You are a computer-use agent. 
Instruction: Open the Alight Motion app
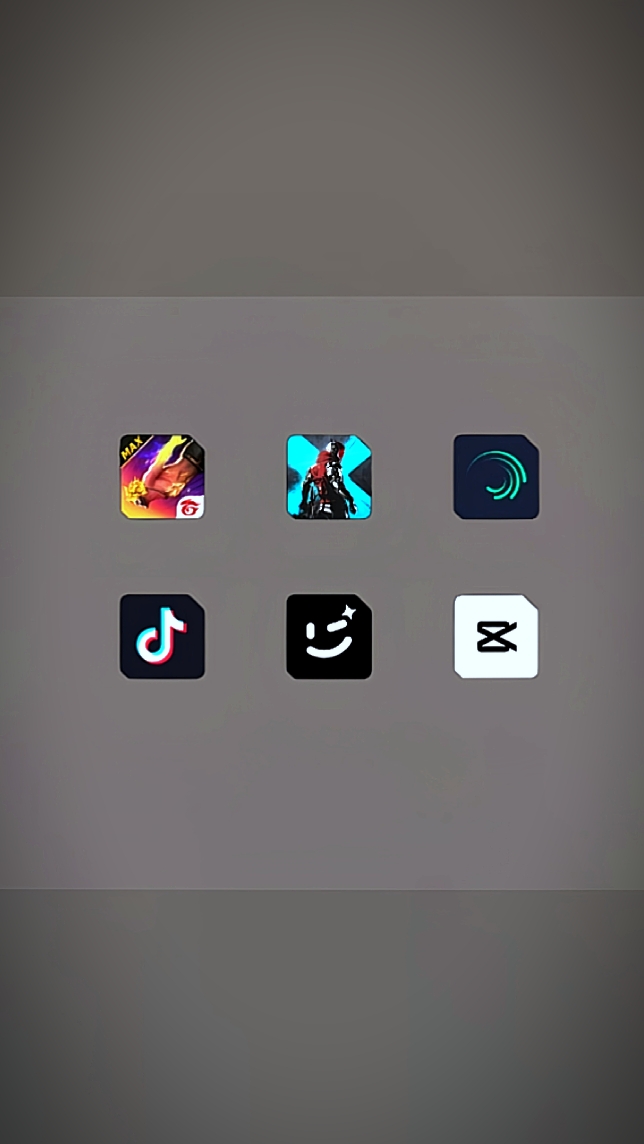tap(496, 476)
